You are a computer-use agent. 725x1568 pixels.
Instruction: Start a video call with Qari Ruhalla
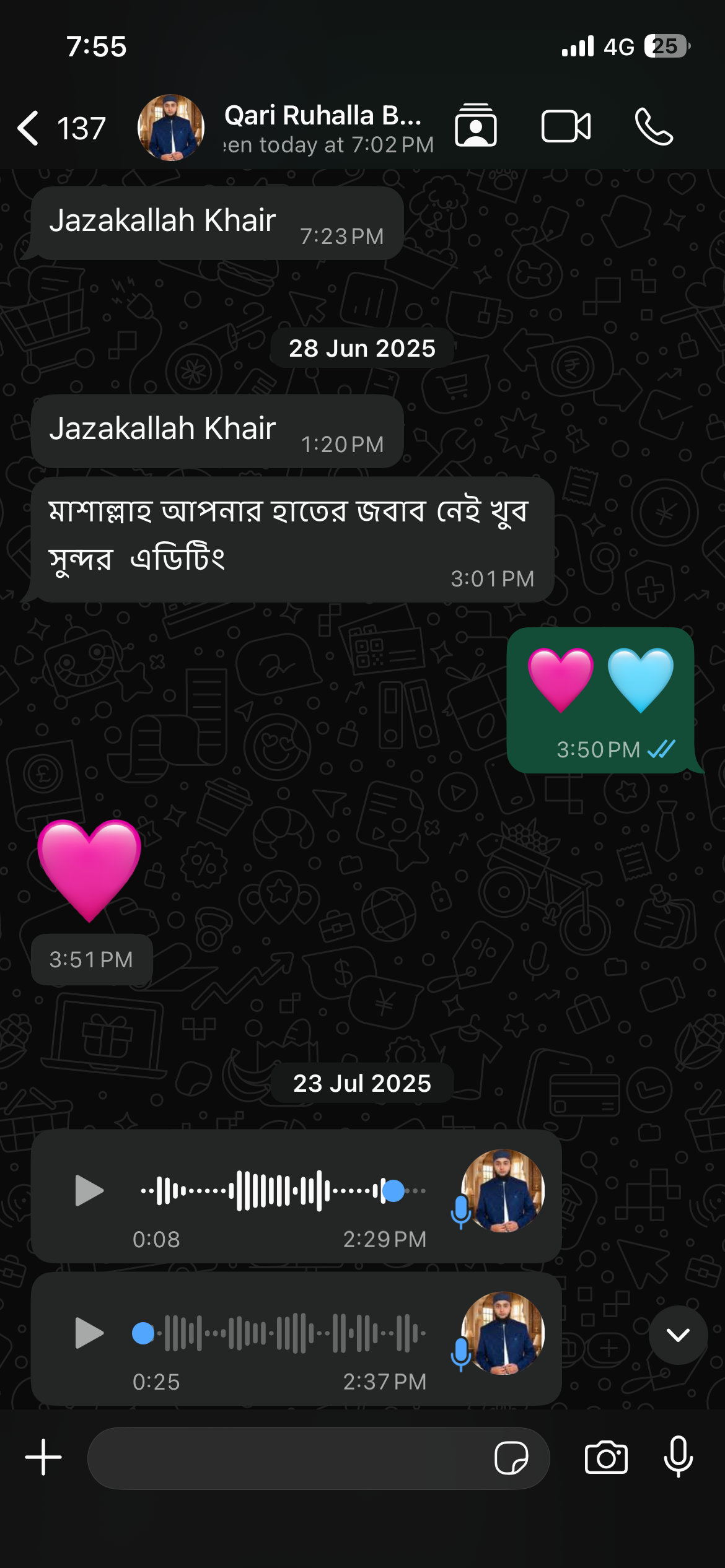click(x=566, y=127)
